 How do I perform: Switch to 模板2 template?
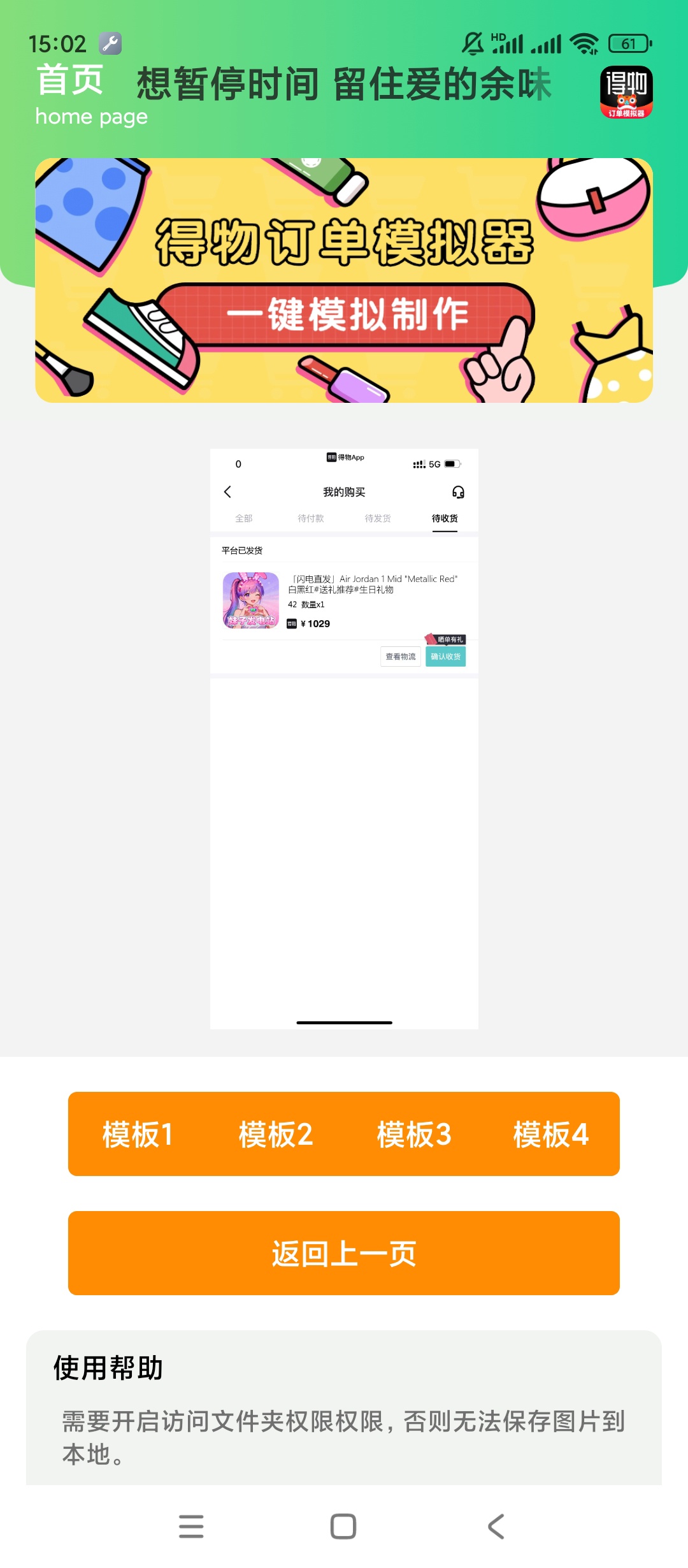[275, 1134]
